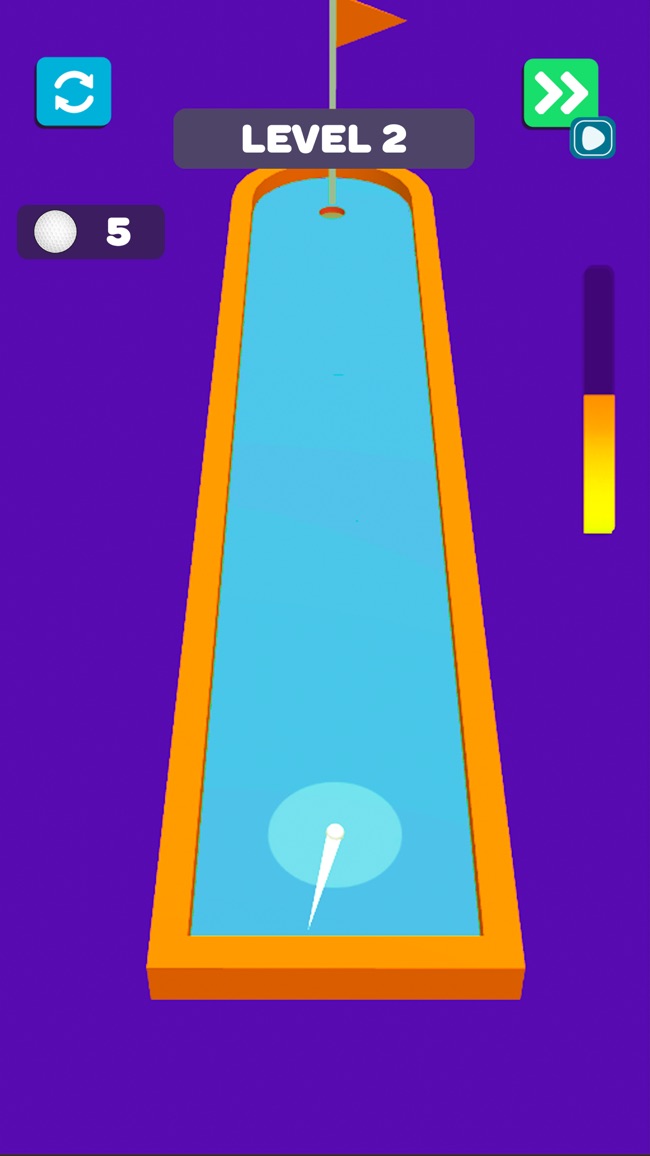Restart the level with the refresh button
650x1156 pixels.
74,92
